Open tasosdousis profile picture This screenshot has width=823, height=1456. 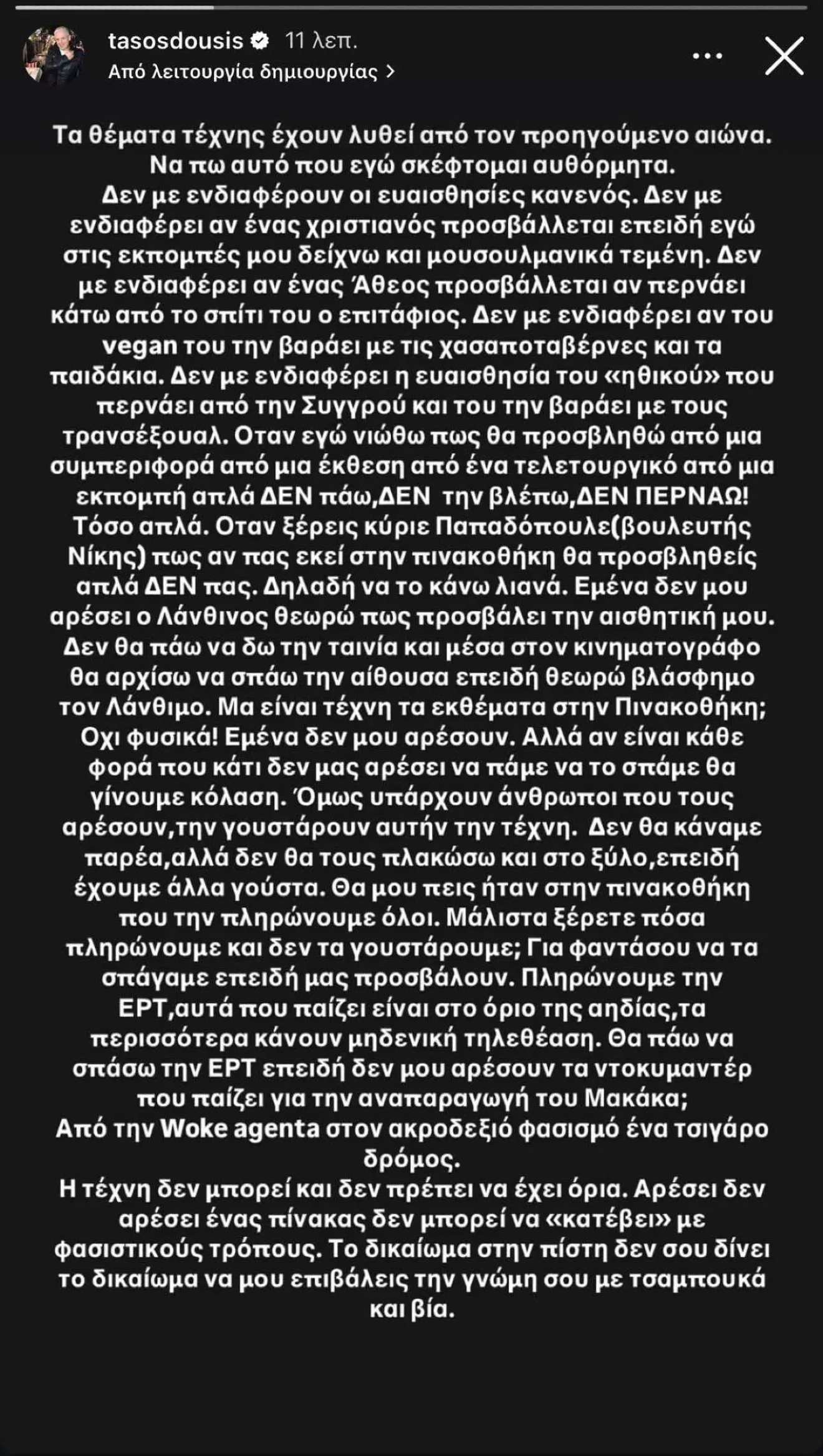[52, 56]
